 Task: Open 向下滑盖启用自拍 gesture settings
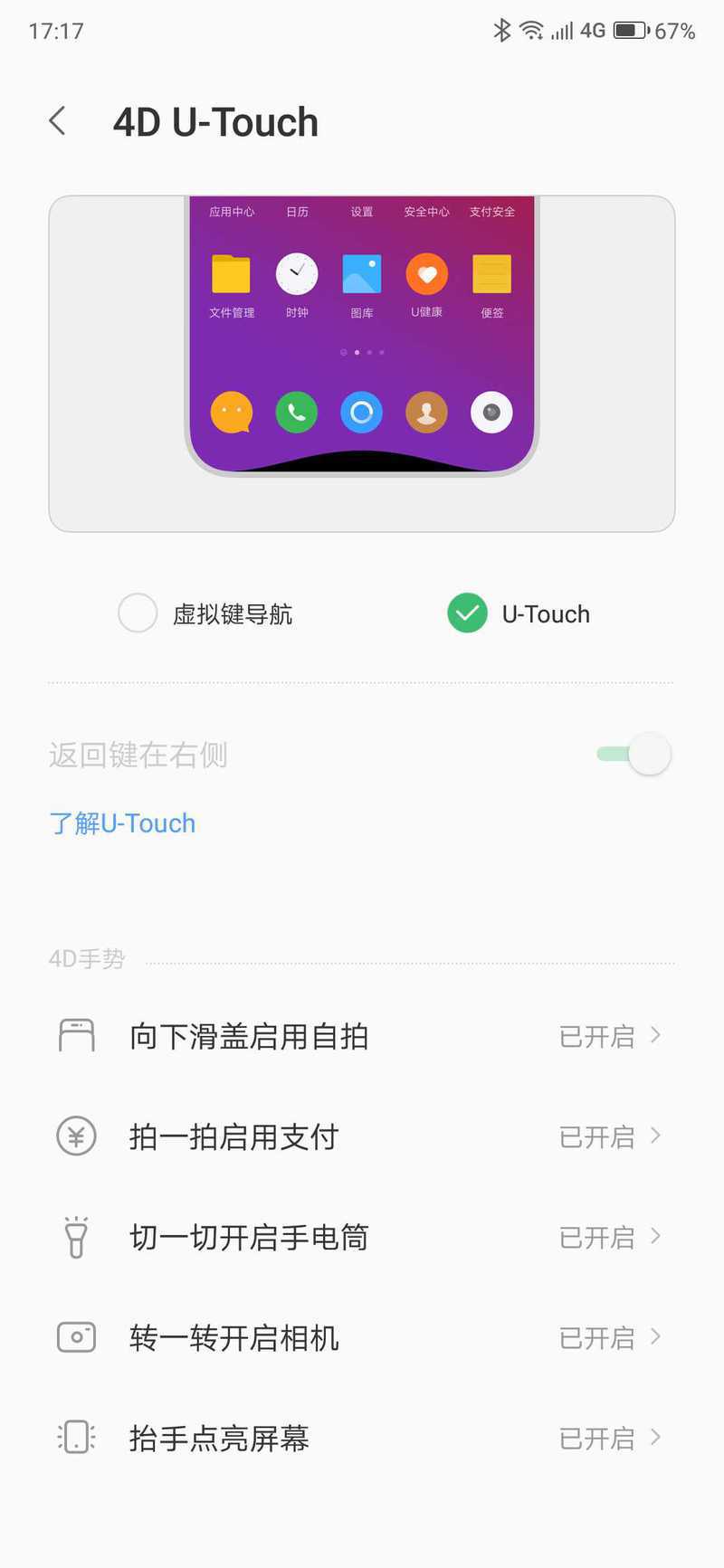pyautogui.click(x=362, y=1036)
